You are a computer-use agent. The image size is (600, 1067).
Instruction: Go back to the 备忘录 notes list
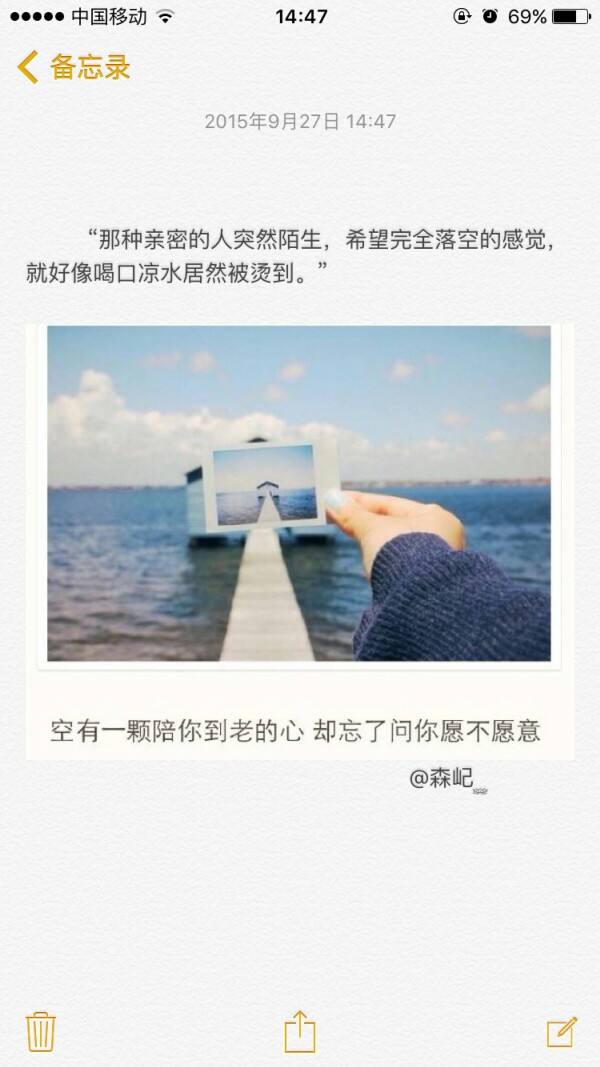[74, 68]
